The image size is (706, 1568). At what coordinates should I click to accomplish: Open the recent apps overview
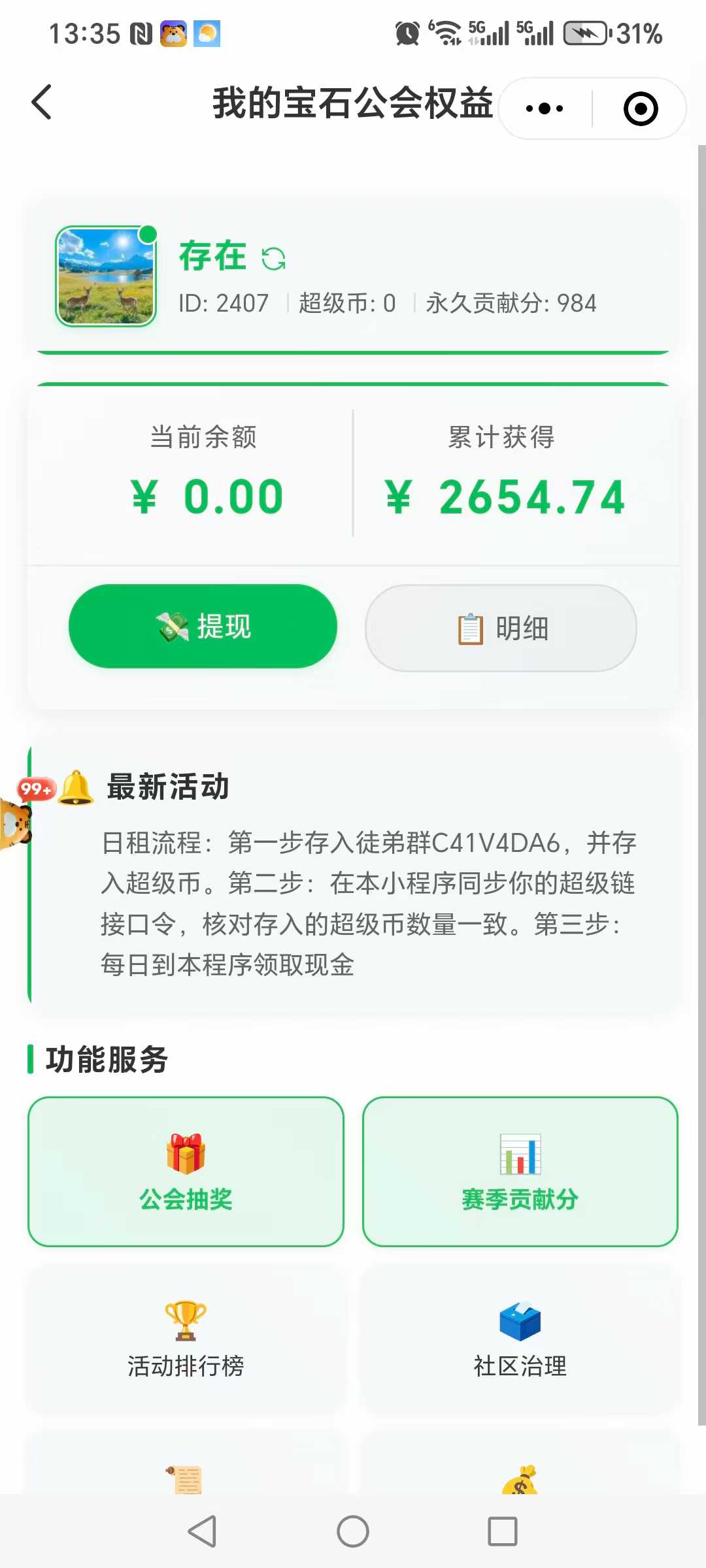click(x=502, y=1531)
